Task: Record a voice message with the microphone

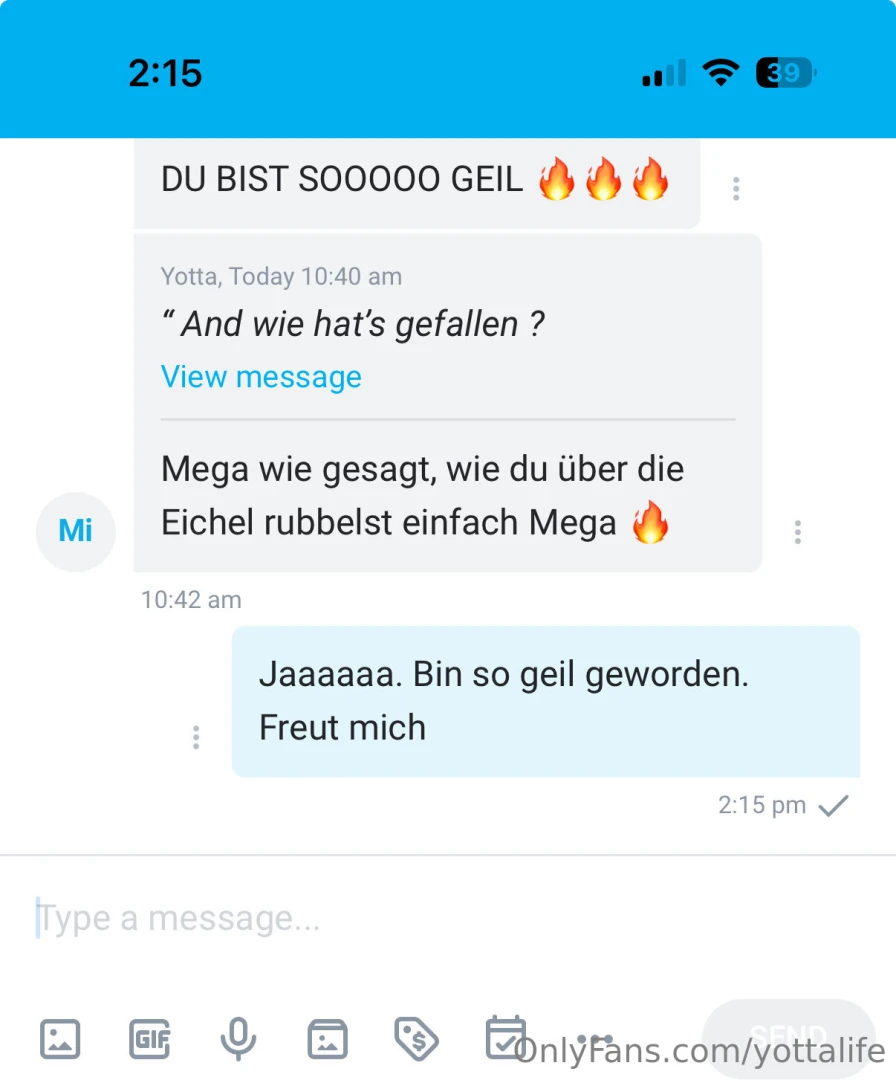Action: pyautogui.click(x=238, y=1040)
